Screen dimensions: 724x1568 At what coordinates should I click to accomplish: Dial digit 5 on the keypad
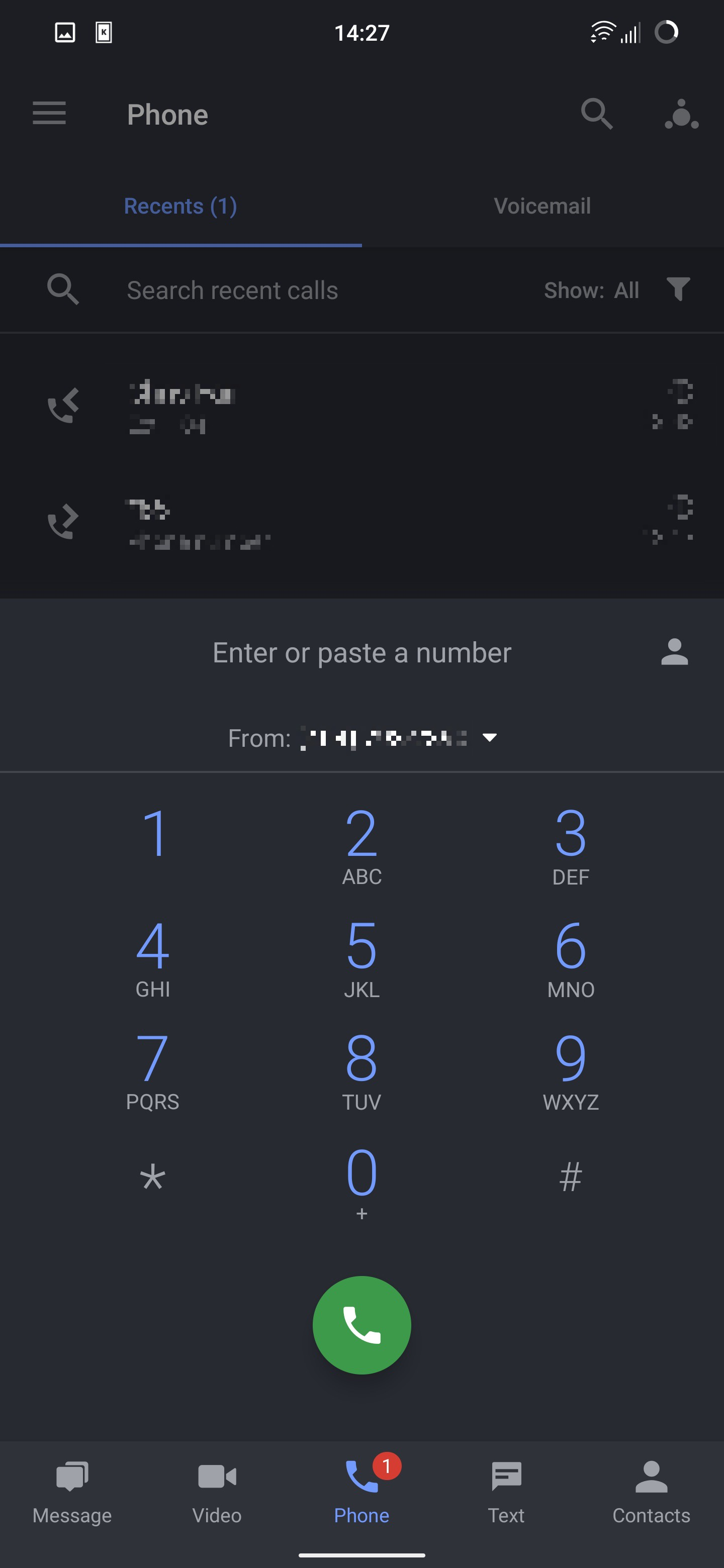point(361,956)
